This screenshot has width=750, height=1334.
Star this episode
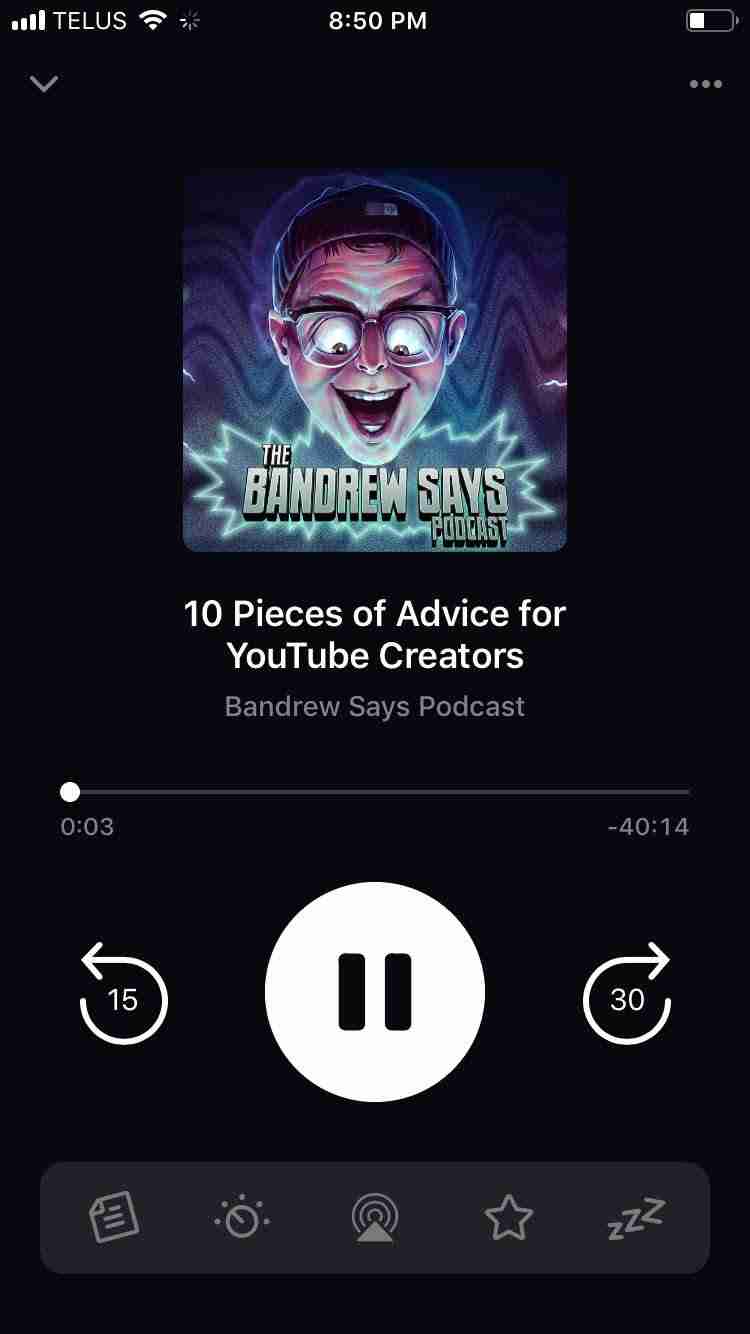coord(508,1218)
